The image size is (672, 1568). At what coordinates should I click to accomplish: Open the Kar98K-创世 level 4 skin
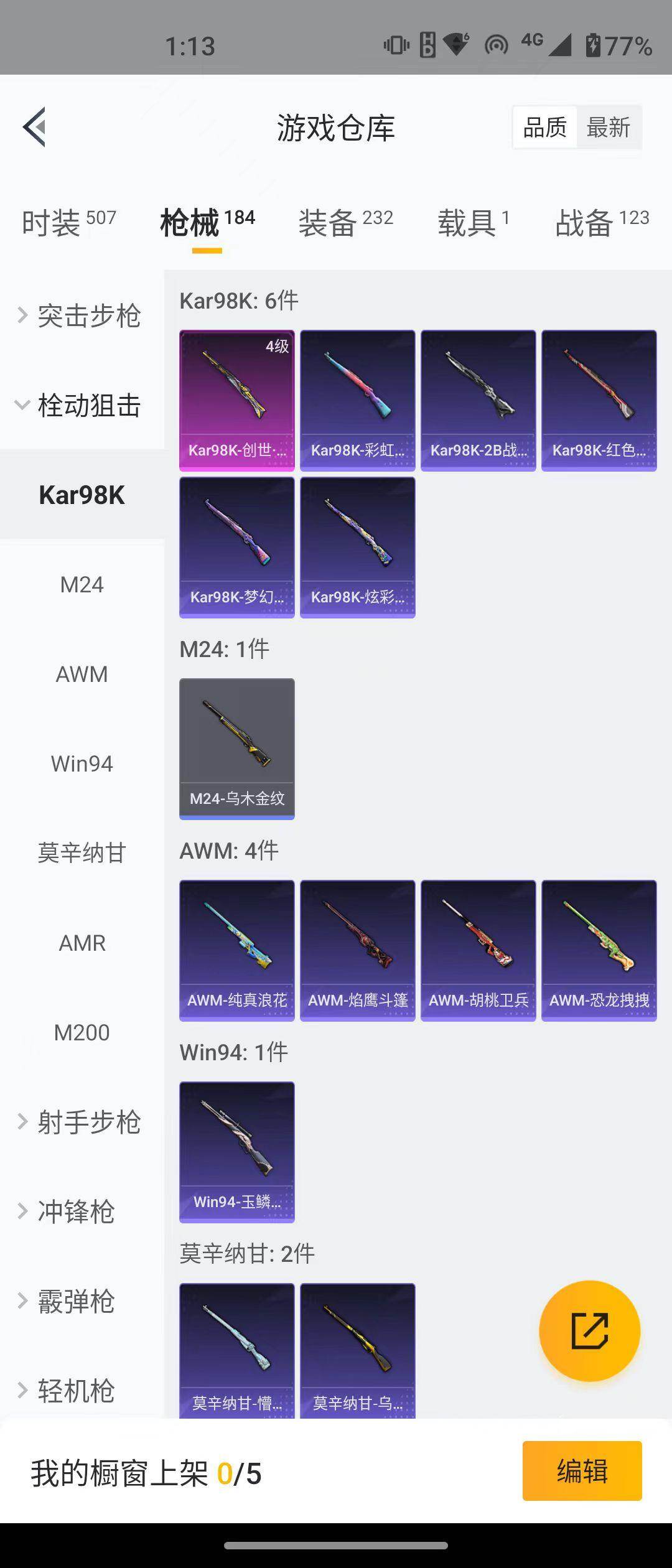click(237, 400)
